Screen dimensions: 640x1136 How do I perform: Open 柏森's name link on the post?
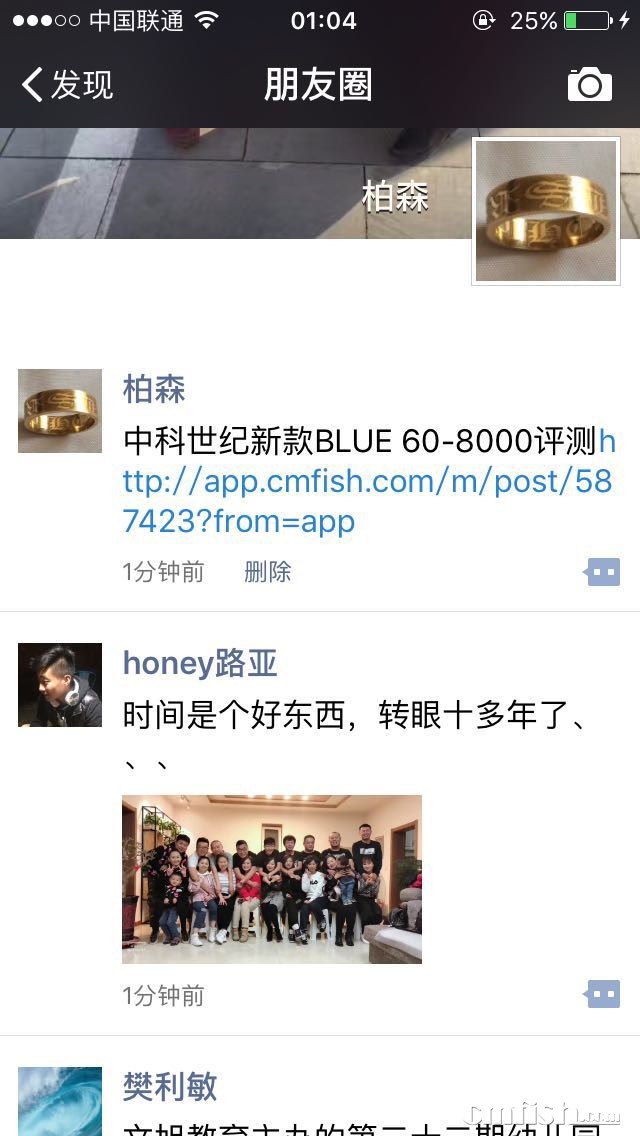point(154,389)
